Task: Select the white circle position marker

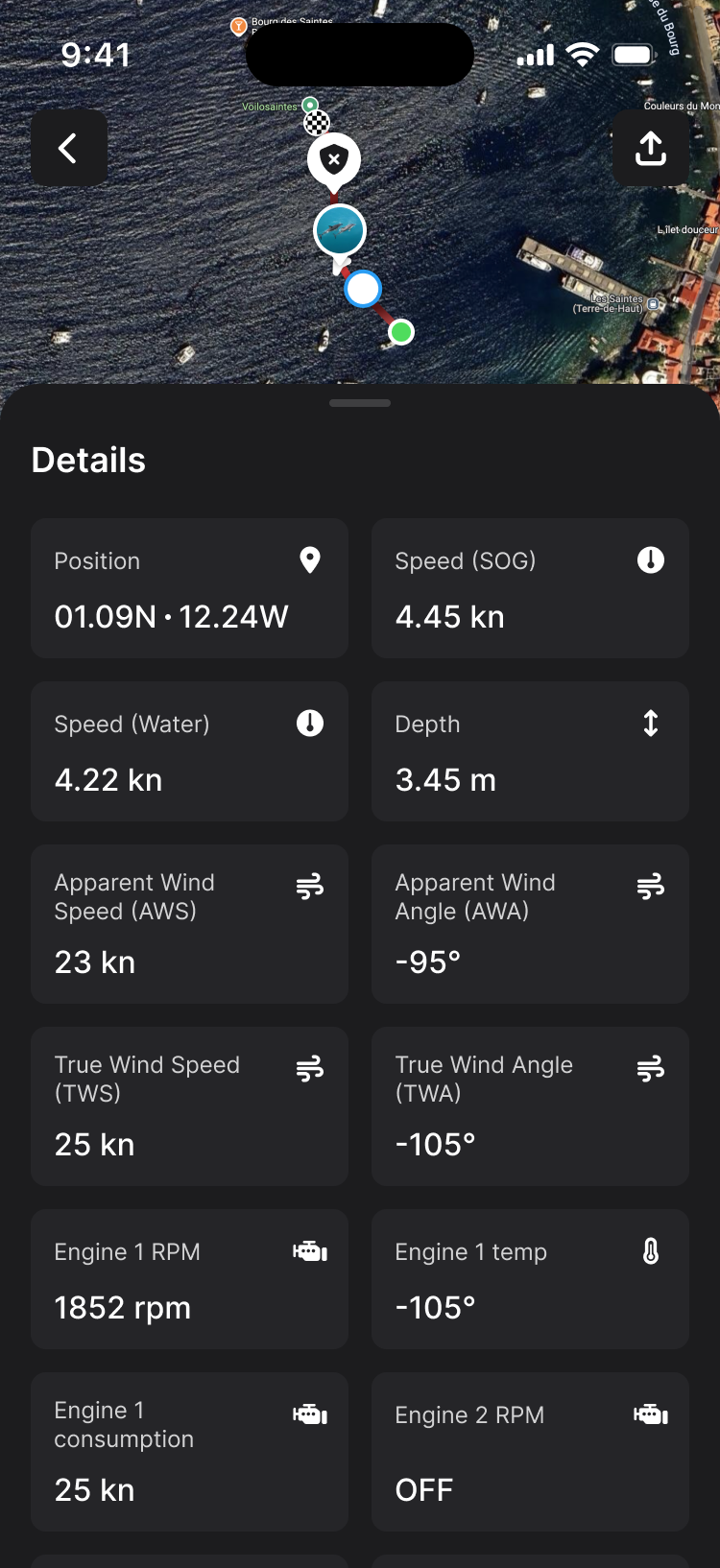Action: coord(363,288)
